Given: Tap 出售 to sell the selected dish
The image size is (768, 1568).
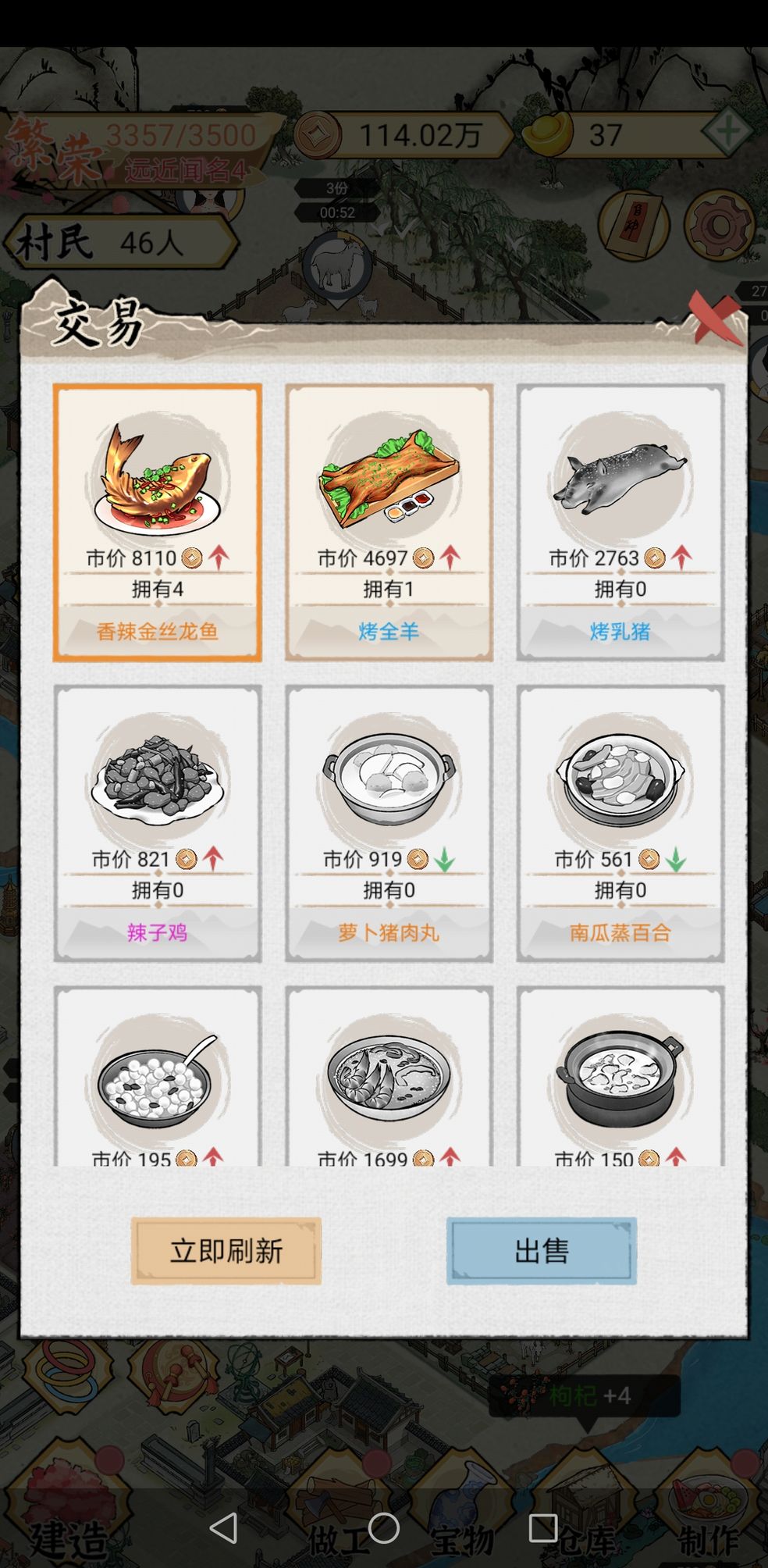Looking at the screenshot, I should (x=541, y=1250).
